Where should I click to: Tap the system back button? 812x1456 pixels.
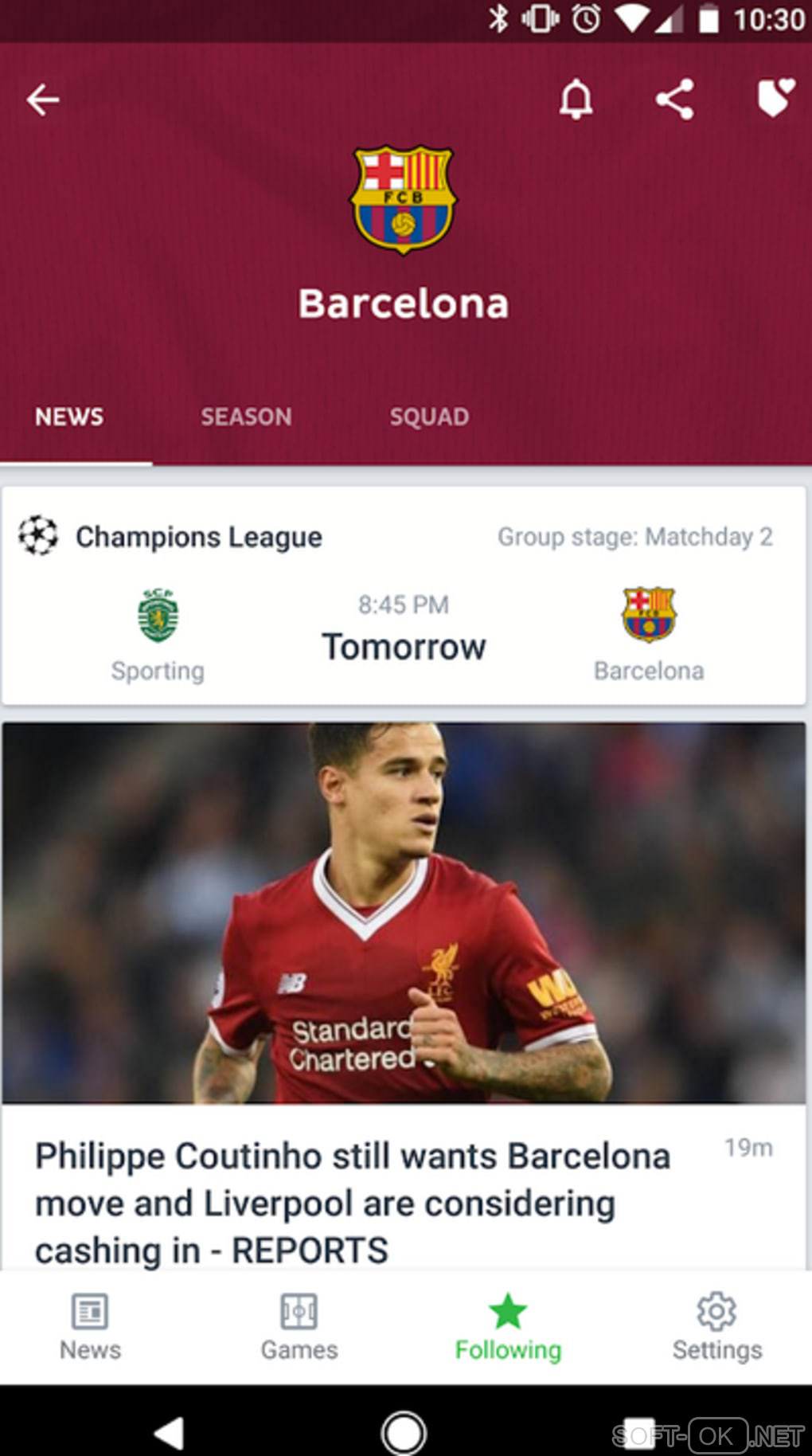click(x=169, y=1433)
